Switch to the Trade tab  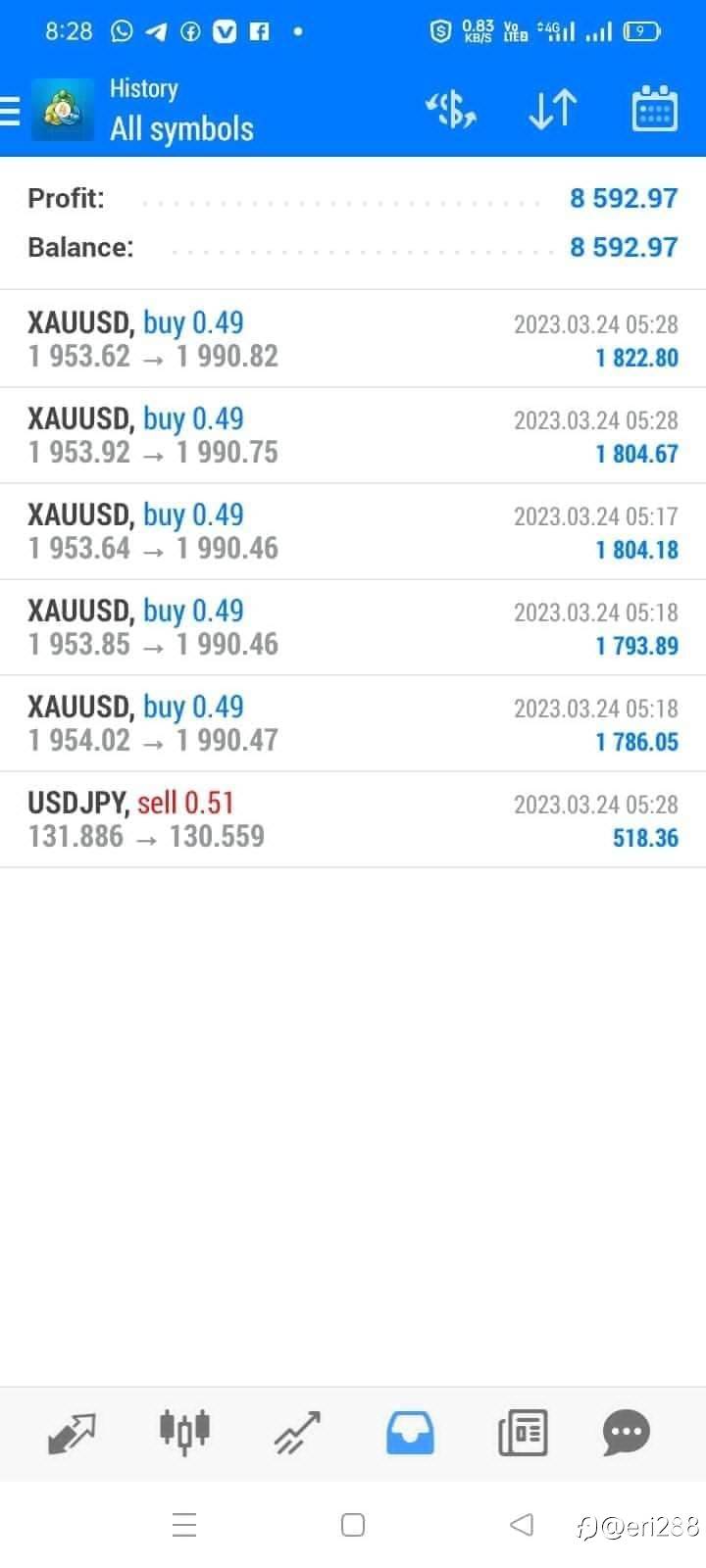click(x=297, y=1433)
